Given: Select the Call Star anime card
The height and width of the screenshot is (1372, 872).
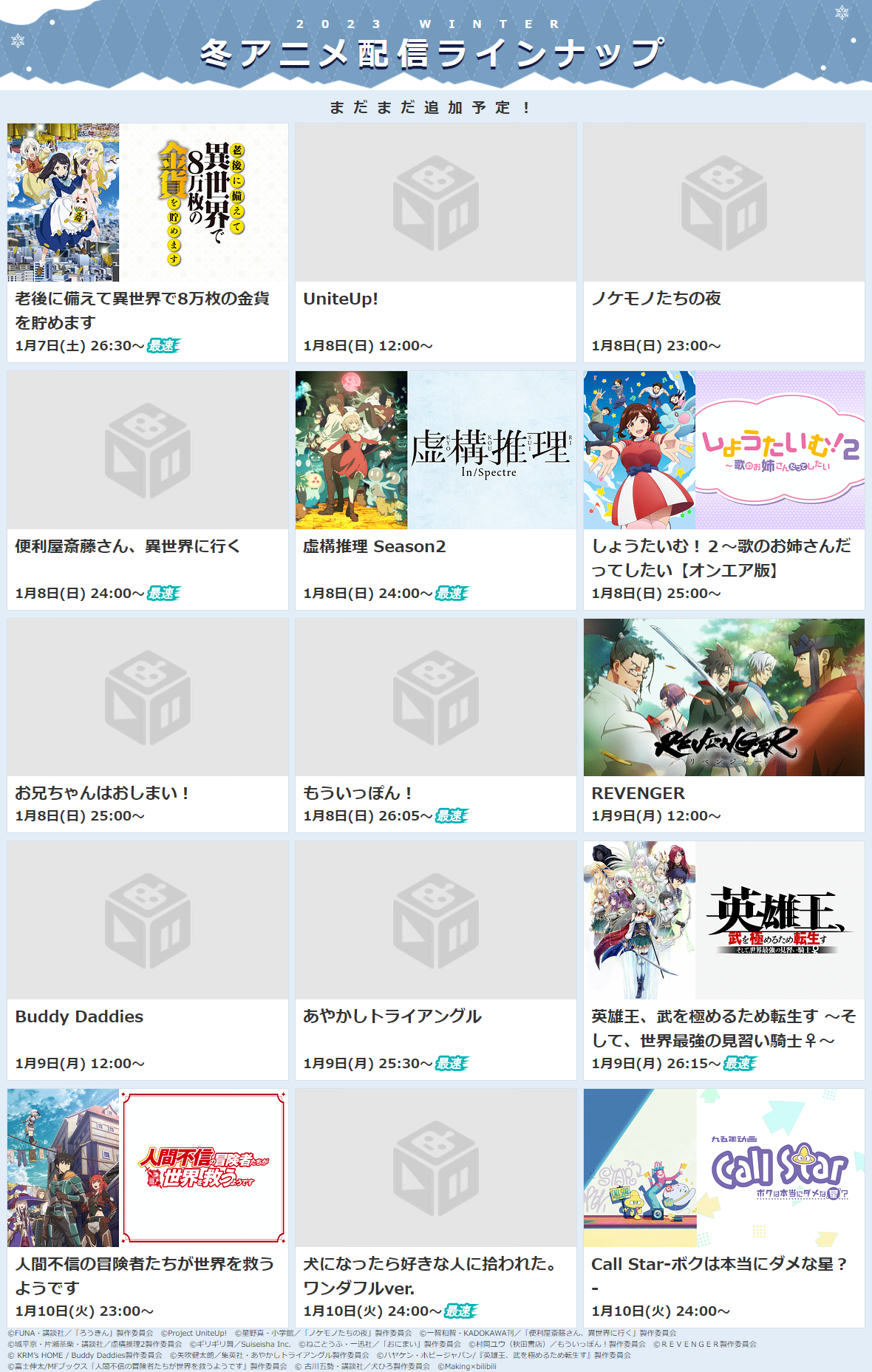Looking at the screenshot, I should point(723,1207).
